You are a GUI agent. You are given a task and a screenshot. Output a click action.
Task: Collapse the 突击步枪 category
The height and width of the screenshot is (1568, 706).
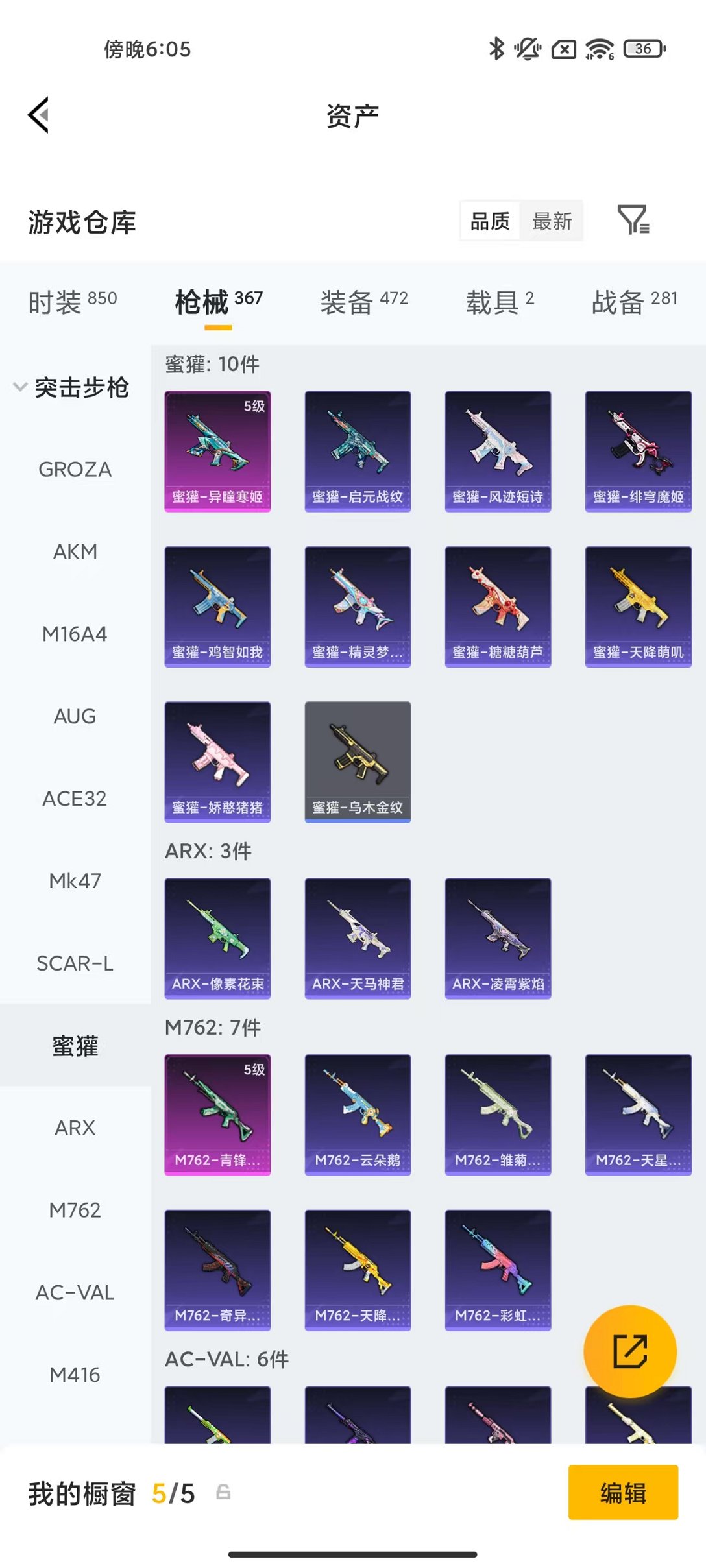71,387
